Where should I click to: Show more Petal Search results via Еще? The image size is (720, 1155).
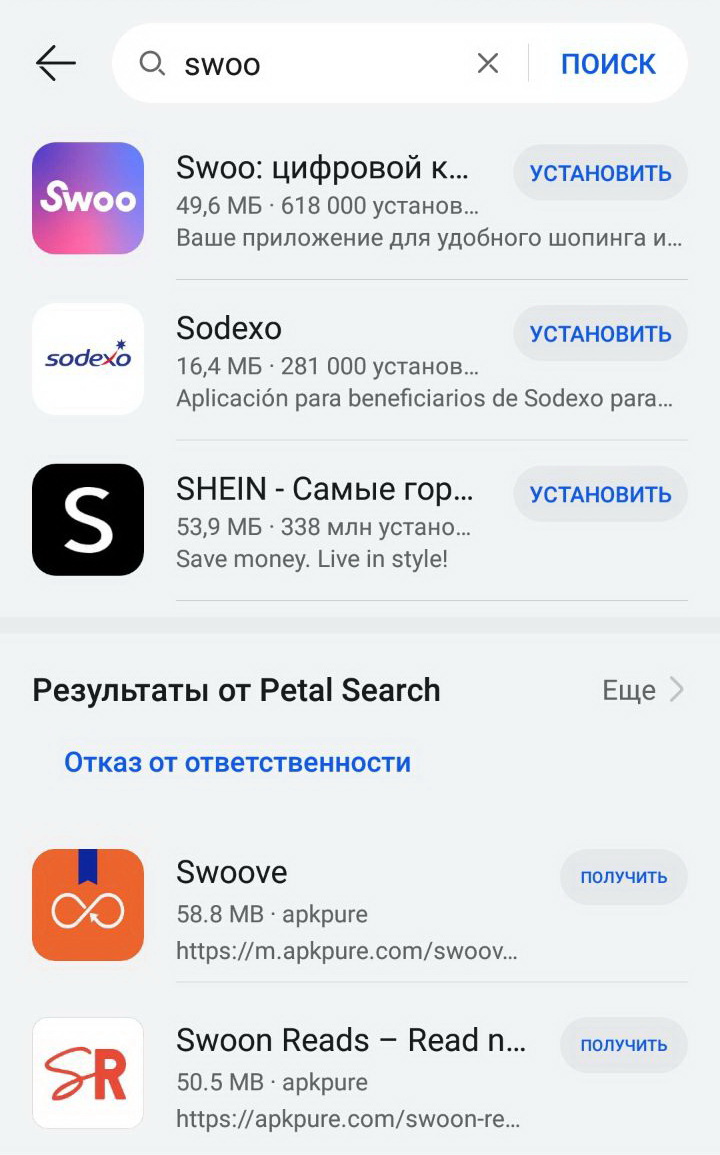[643, 690]
